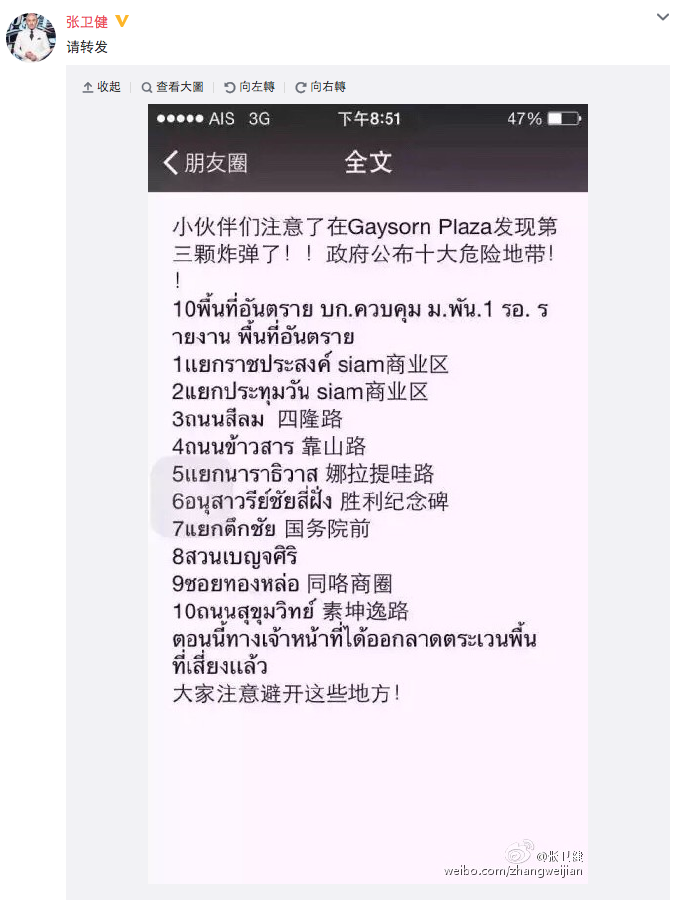Tap 张卫健's profile avatar
Image resolution: width=679 pixels, height=911 pixels.
(31, 37)
